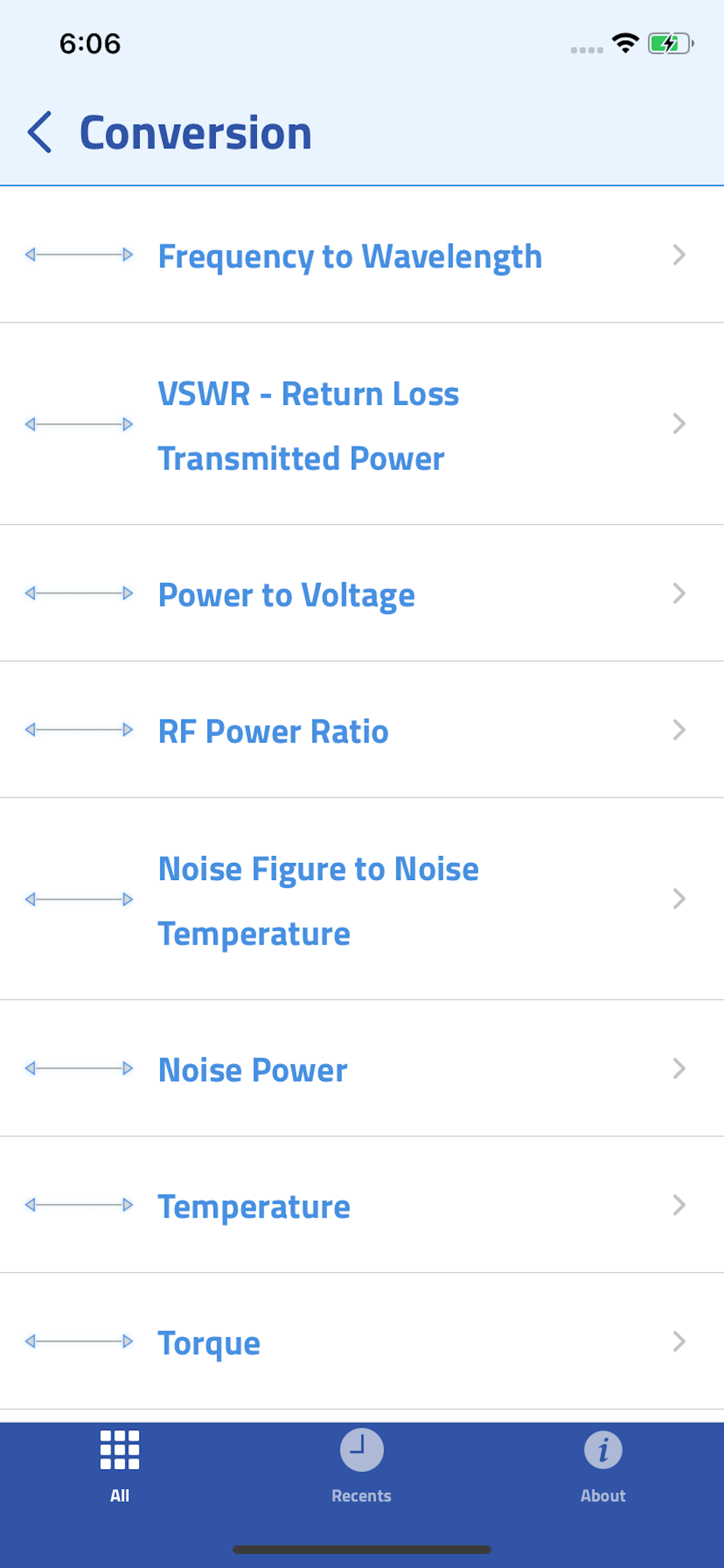Viewport: 724px width, 1568px height.
Task: Tap the arrow icon next to Temperature
Action: (x=80, y=1206)
